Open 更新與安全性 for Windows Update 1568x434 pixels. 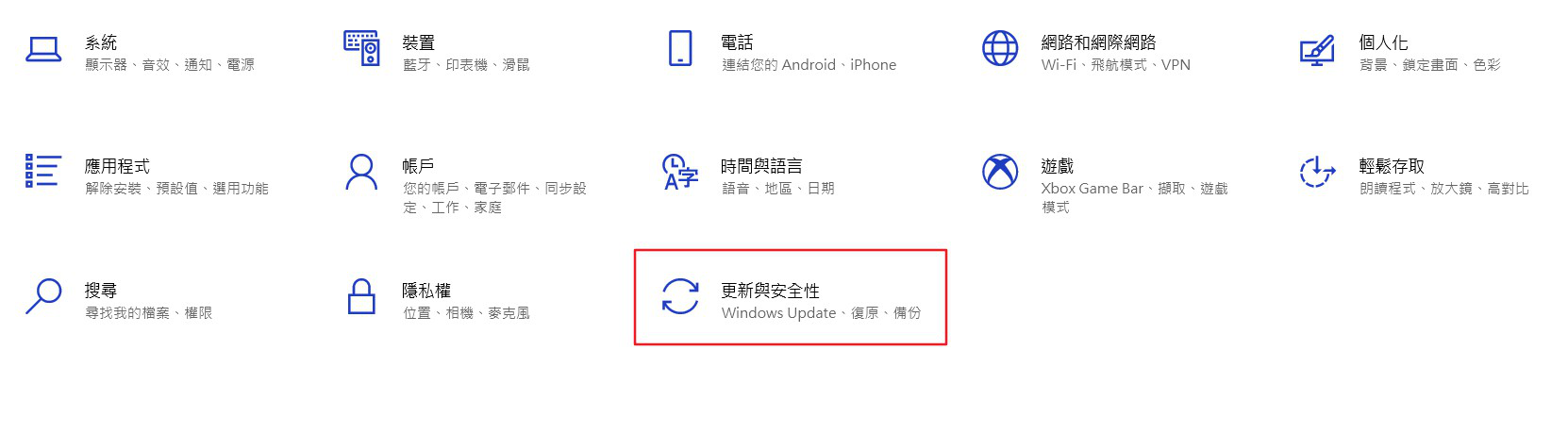pyautogui.click(x=770, y=292)
